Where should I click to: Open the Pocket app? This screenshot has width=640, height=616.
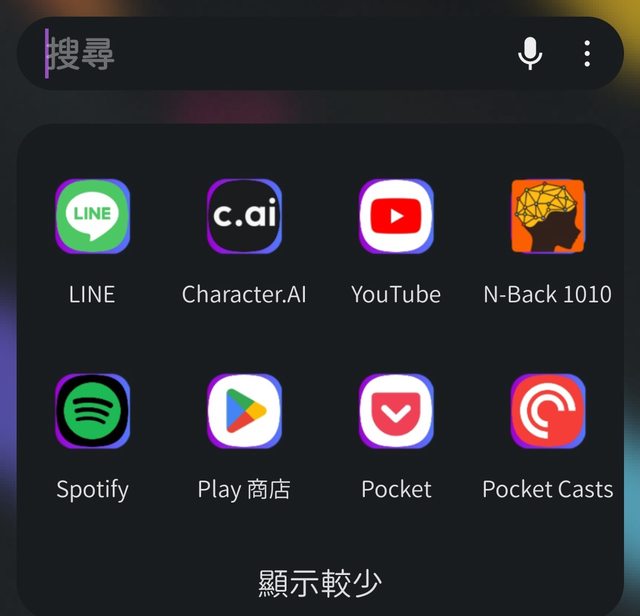click(396, 411)
